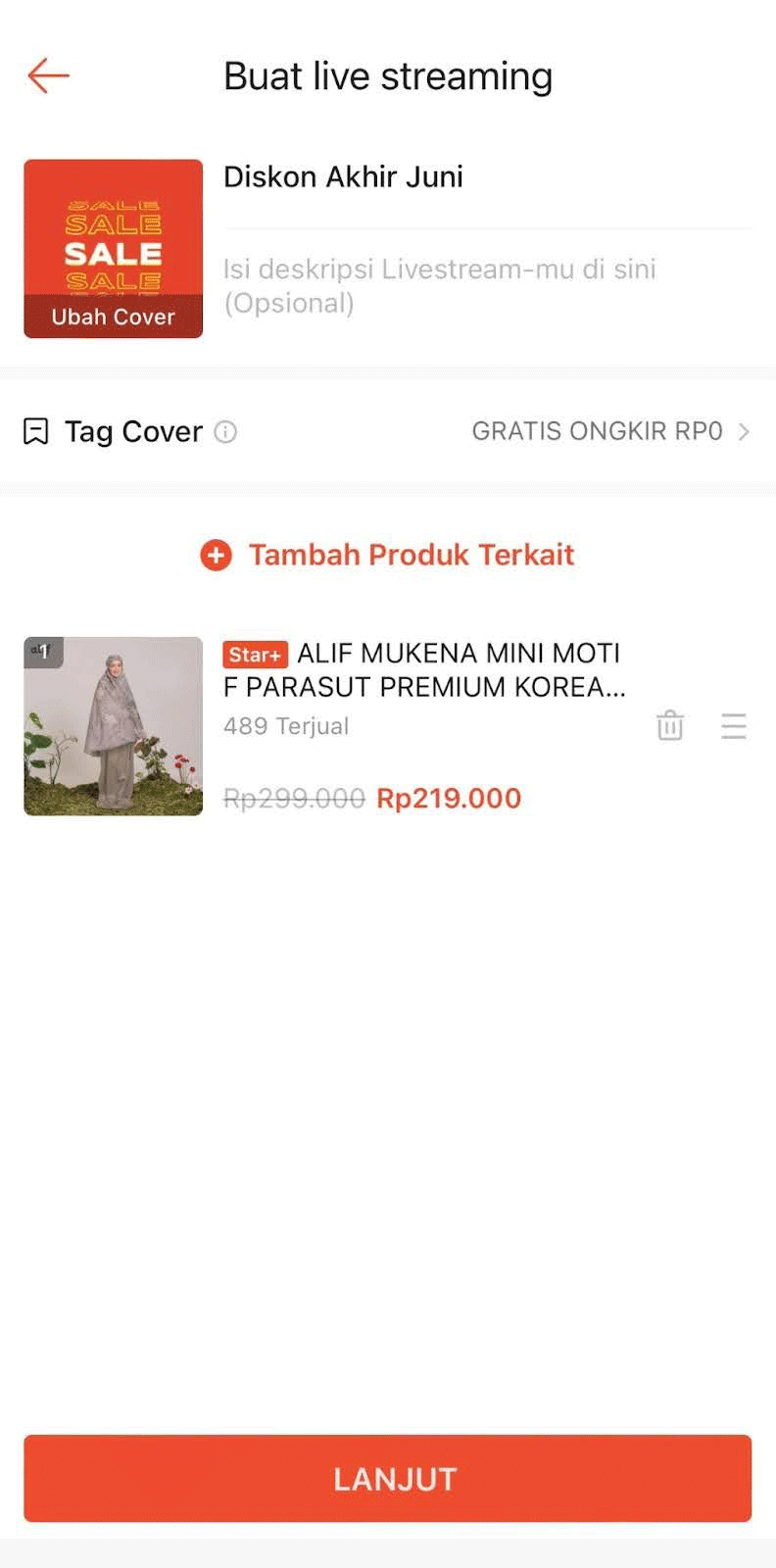
Task: Tap the Star+ badge on the product
Action: [x=254, y=654]
